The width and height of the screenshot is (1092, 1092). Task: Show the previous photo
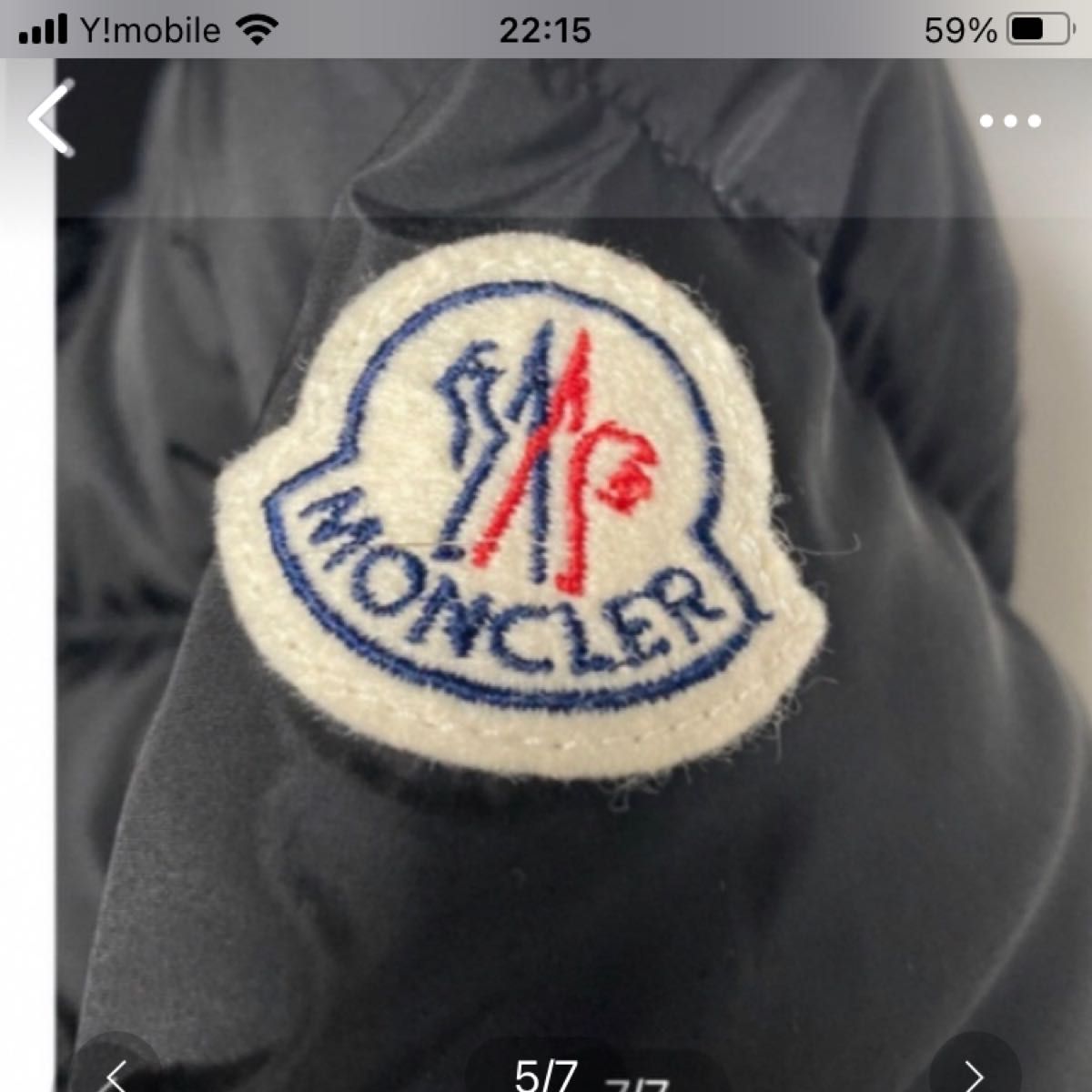(116, 1074)
